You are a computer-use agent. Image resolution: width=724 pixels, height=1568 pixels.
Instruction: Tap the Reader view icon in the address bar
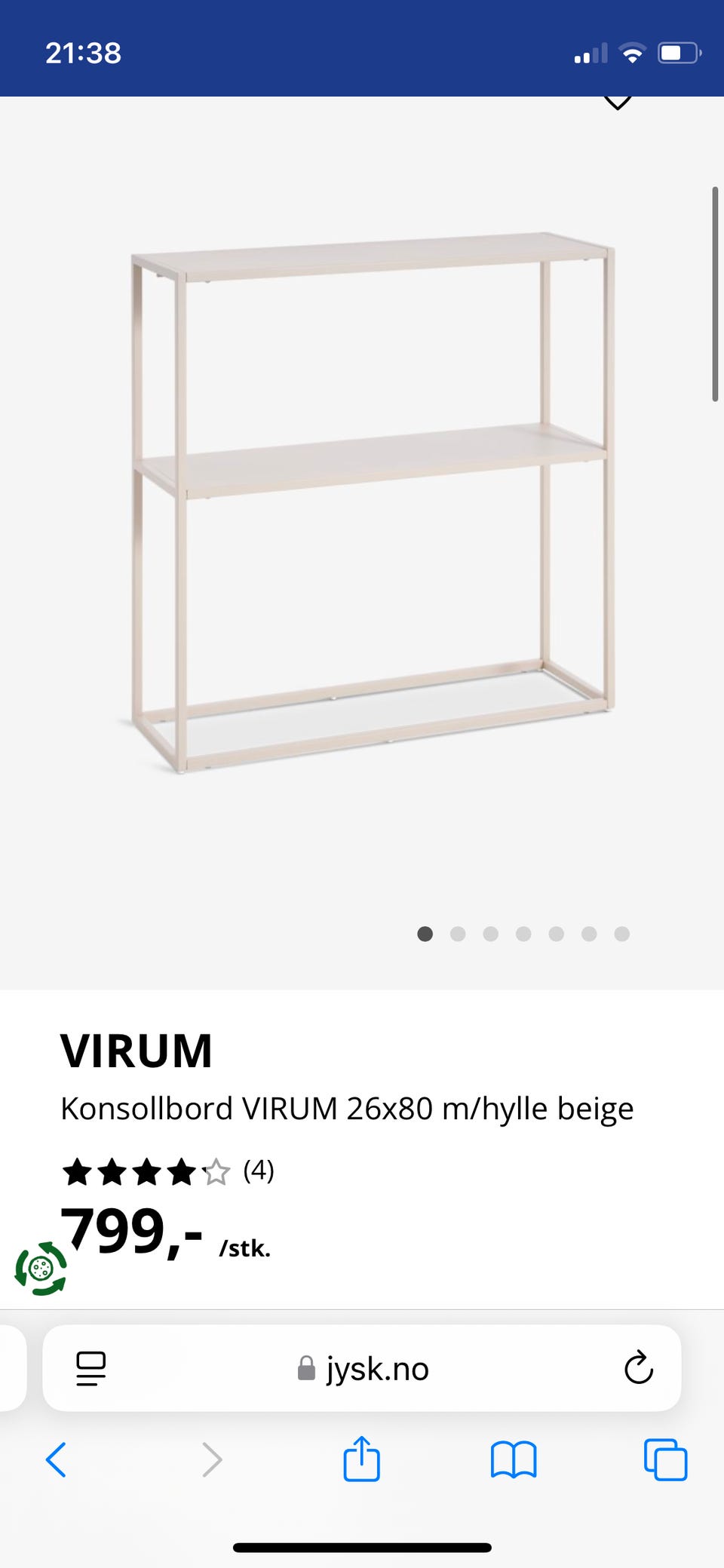click(90, 1369)
